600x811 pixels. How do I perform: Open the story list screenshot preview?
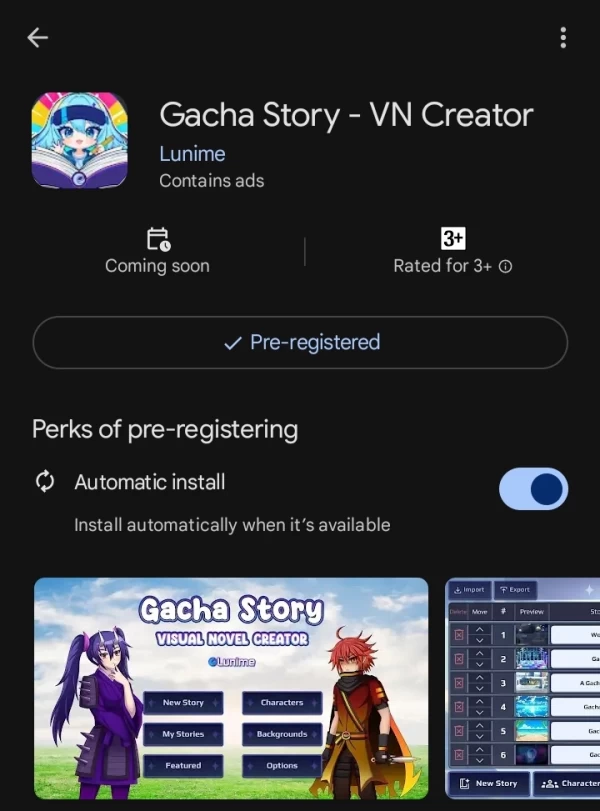pos(522,689)
